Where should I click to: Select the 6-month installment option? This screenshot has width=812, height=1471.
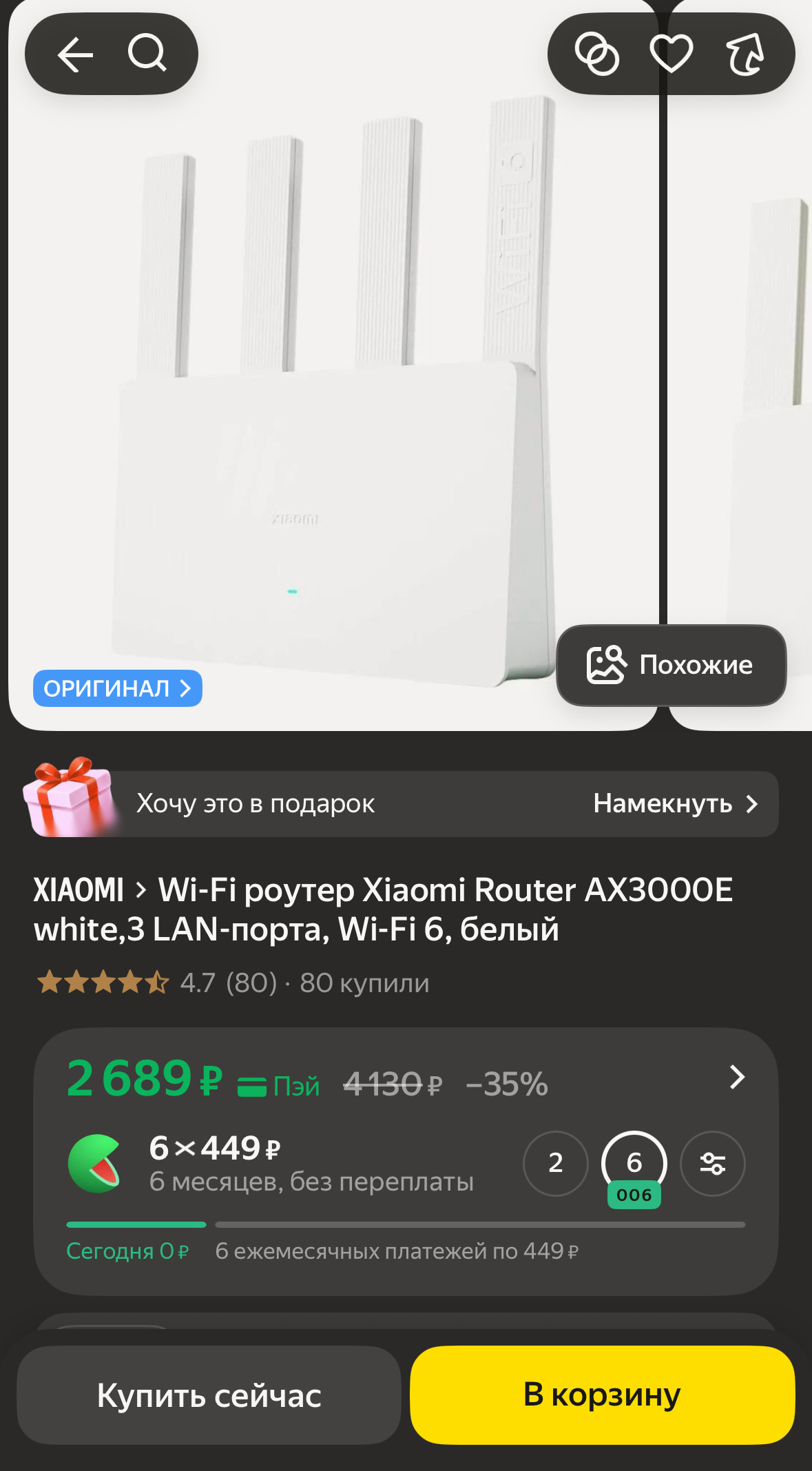[x=634, y=1163]
